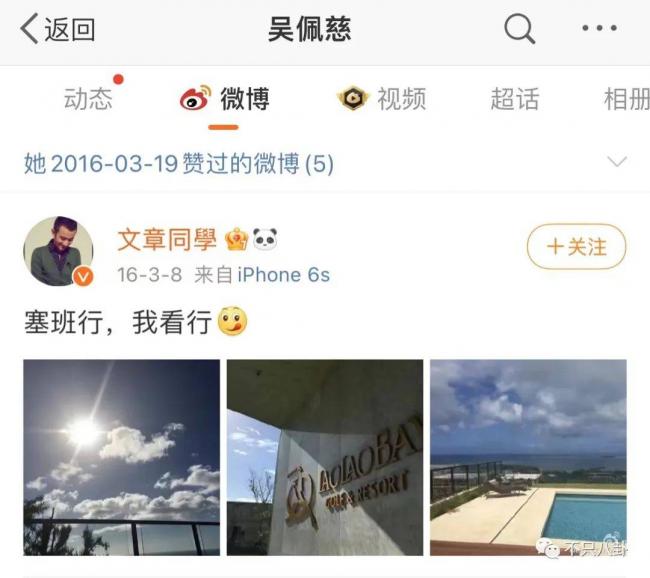Switch to the 动态 tab
This screenshot has height=578, width=650.
88,99
